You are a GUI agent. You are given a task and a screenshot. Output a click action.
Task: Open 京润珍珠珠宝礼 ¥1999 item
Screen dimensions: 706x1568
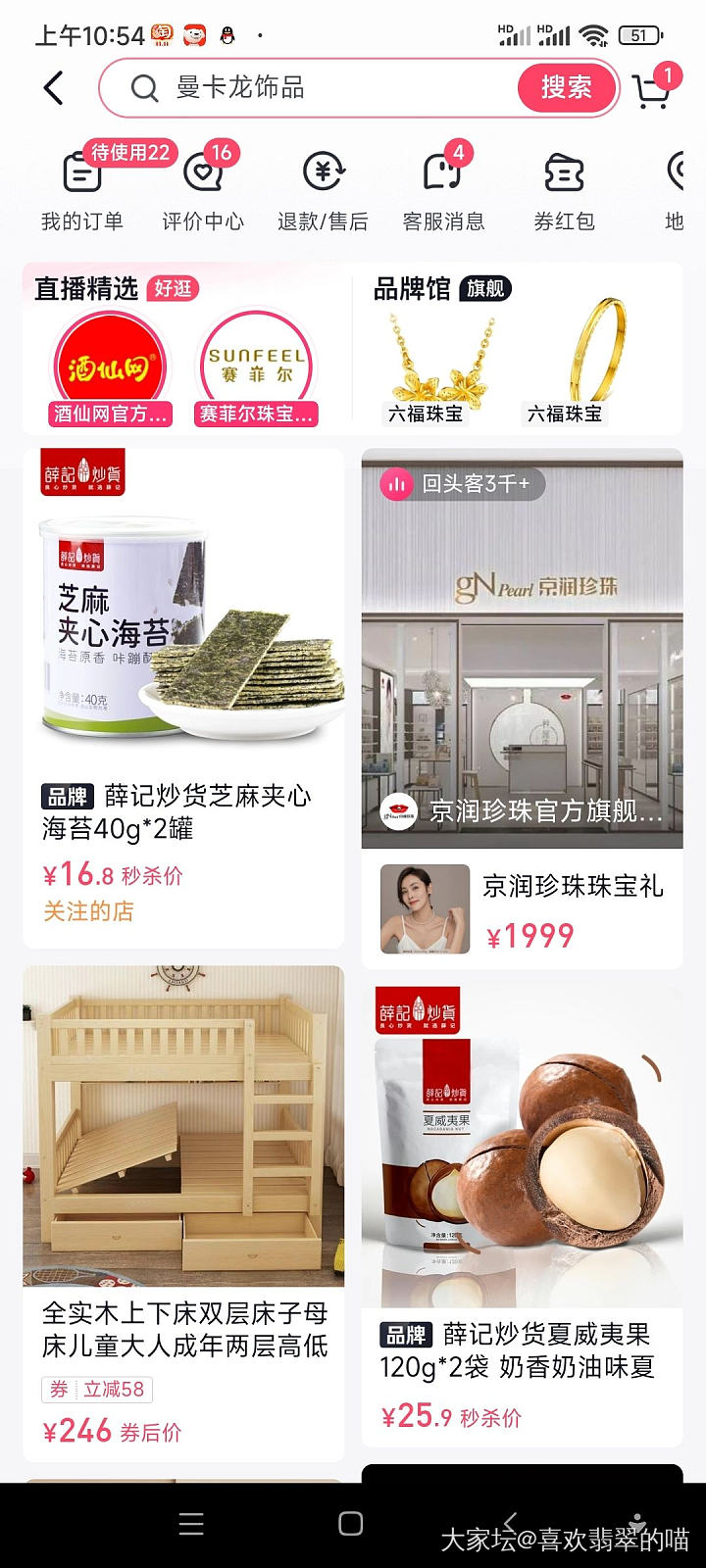point(522,909)
